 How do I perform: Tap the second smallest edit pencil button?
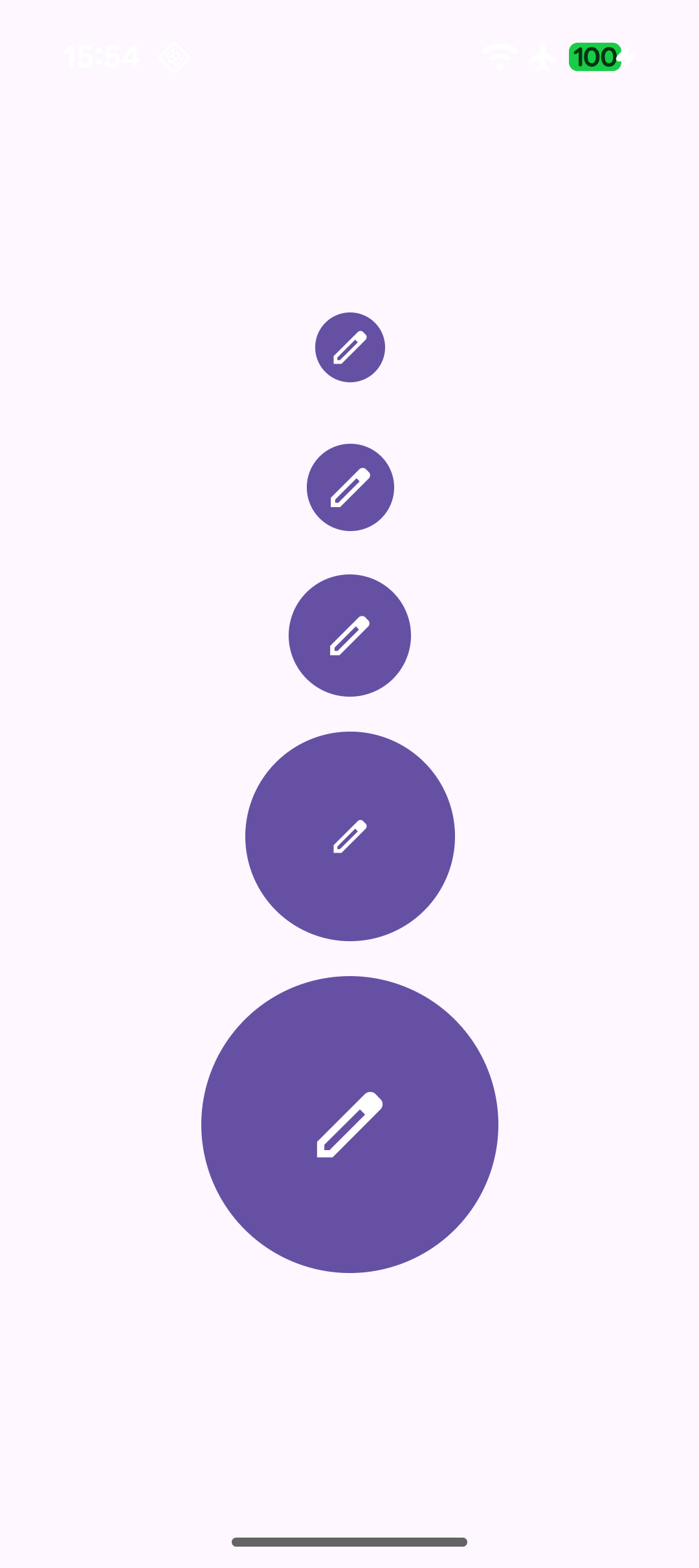coord(350,488)
